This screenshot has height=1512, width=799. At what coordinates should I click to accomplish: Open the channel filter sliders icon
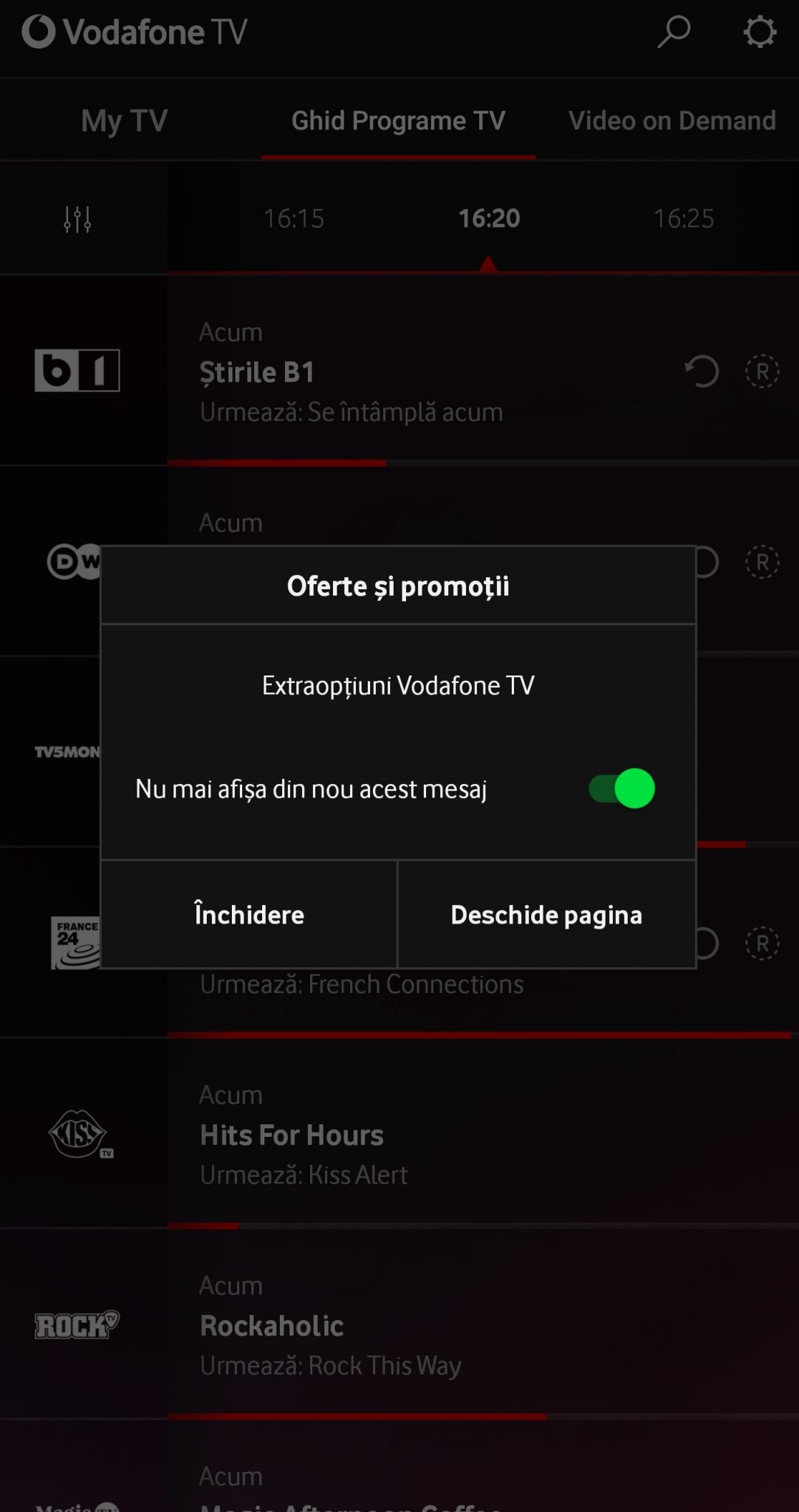point(78,219)
